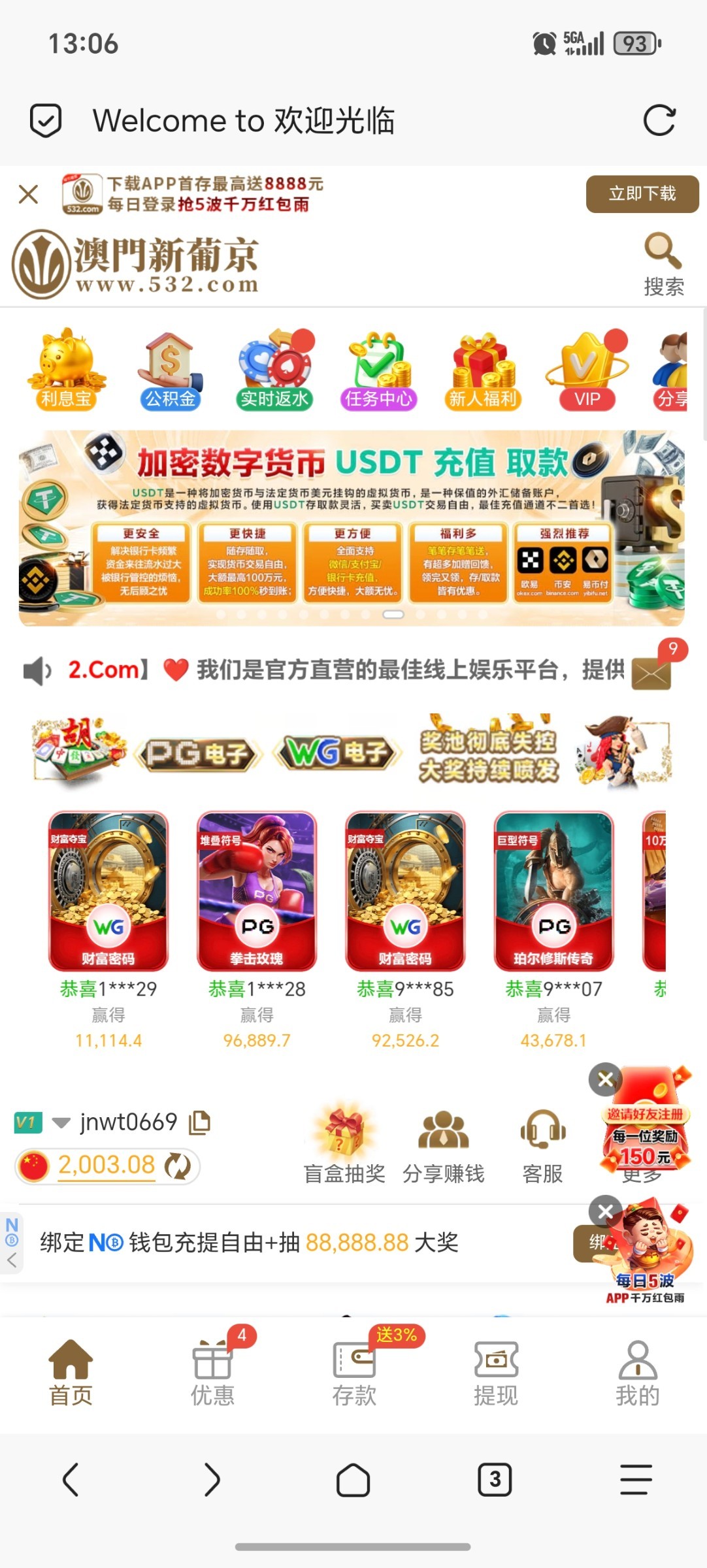Open 利息宝 shortcut
707x1568 pixels.
click(66, 370)
